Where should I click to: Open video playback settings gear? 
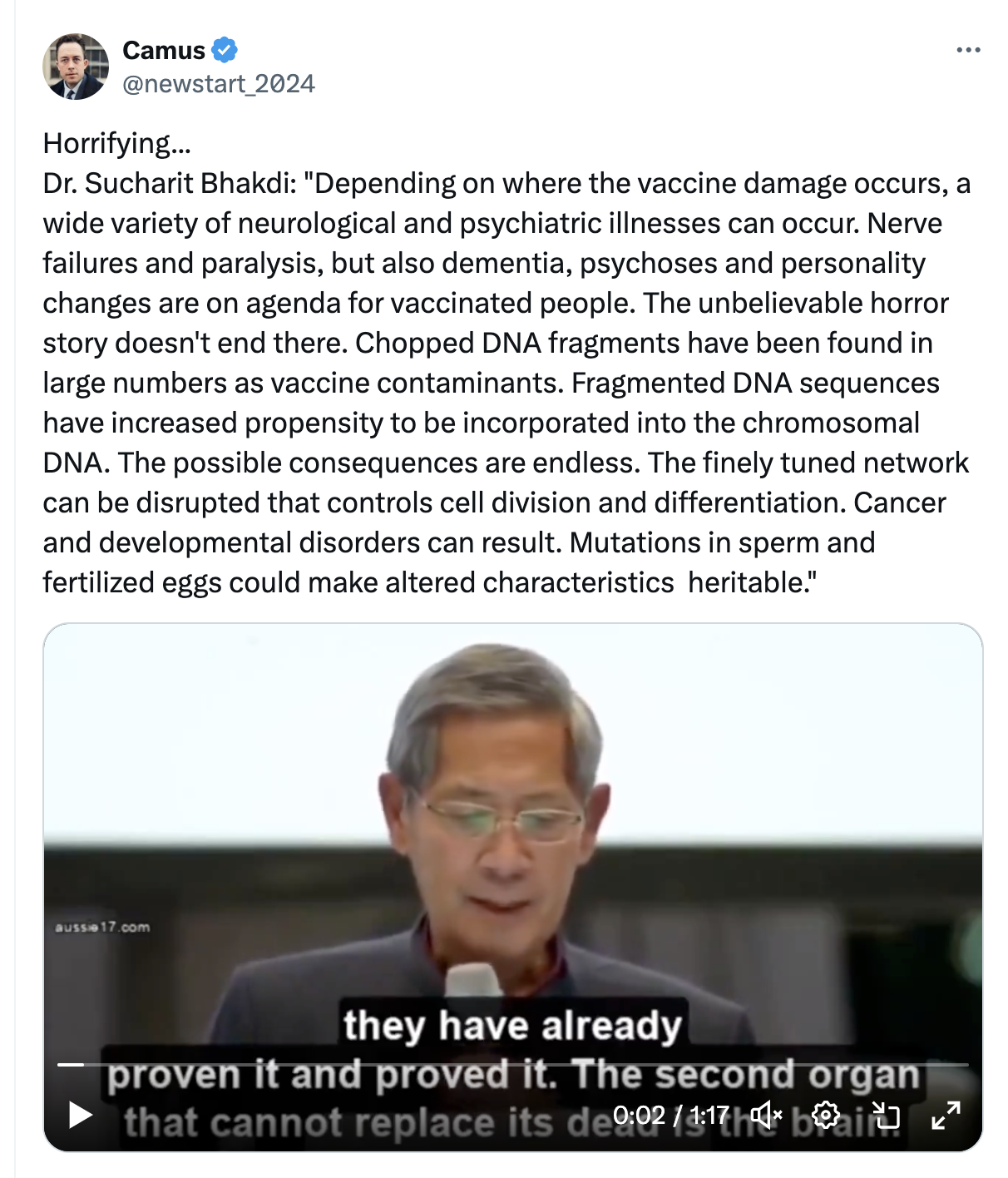(x=825, y=1115)
